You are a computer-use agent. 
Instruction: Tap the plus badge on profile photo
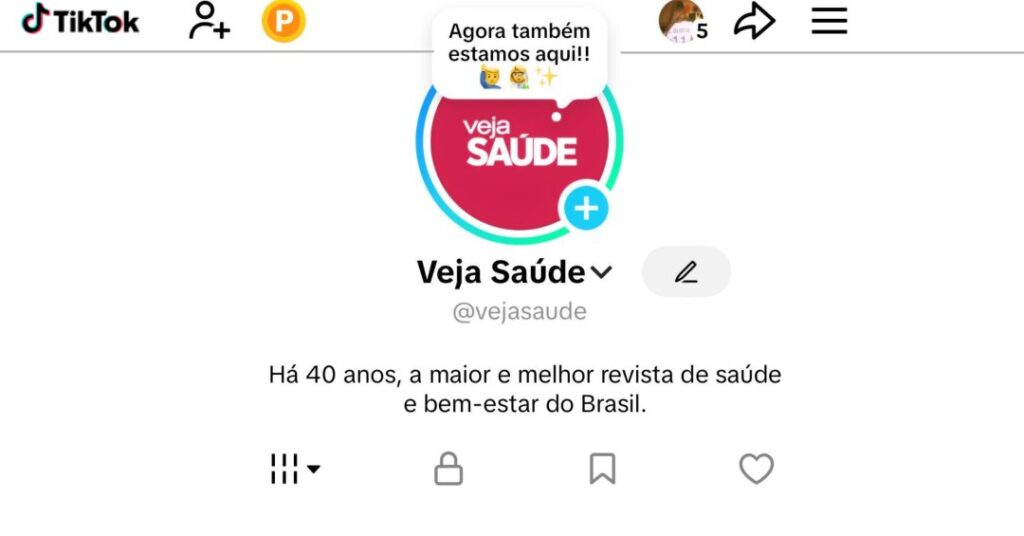586,208
